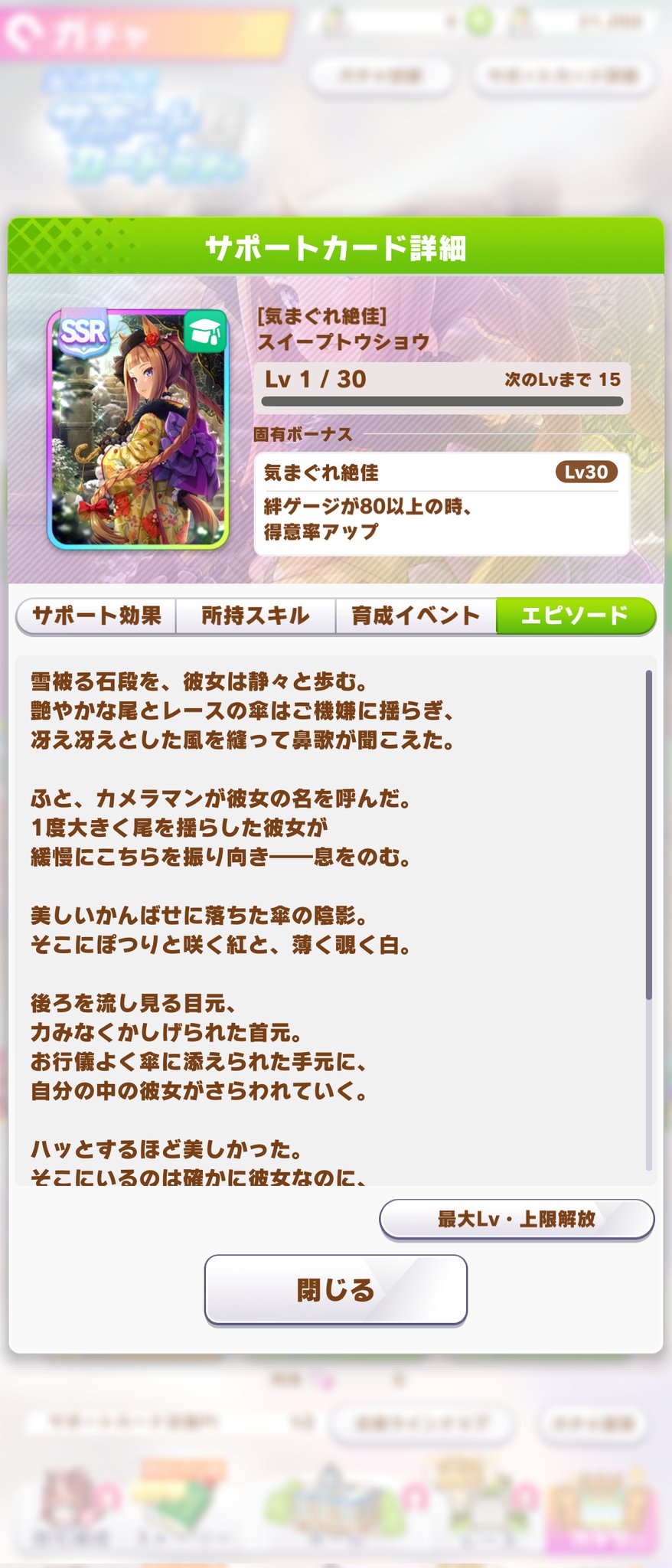Close the support card details dialog
Image resolution: width=672 pixels, height=1568 pixels.
pos(335,1290)
